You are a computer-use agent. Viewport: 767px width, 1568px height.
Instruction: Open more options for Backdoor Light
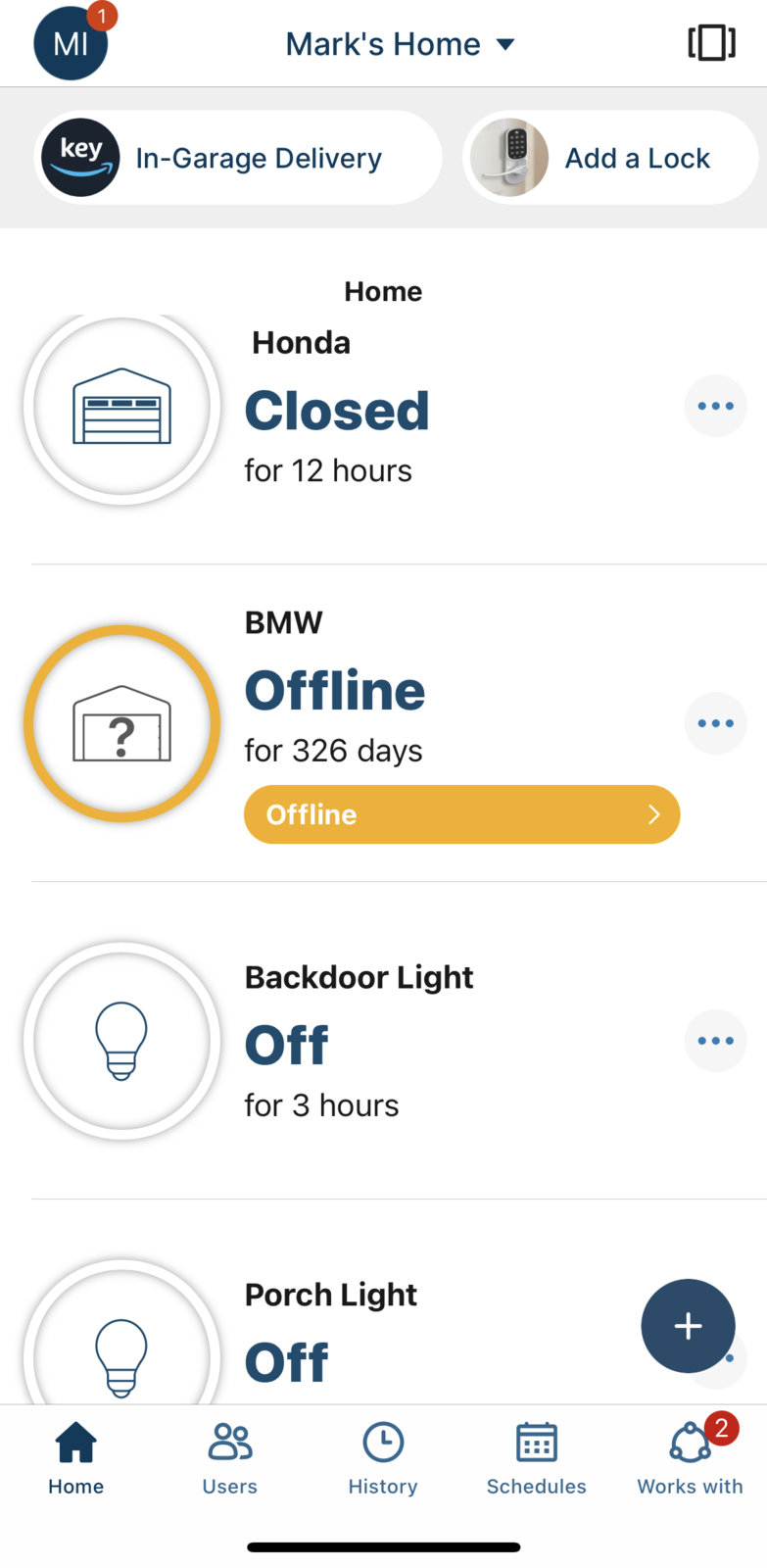(716, 1041)
